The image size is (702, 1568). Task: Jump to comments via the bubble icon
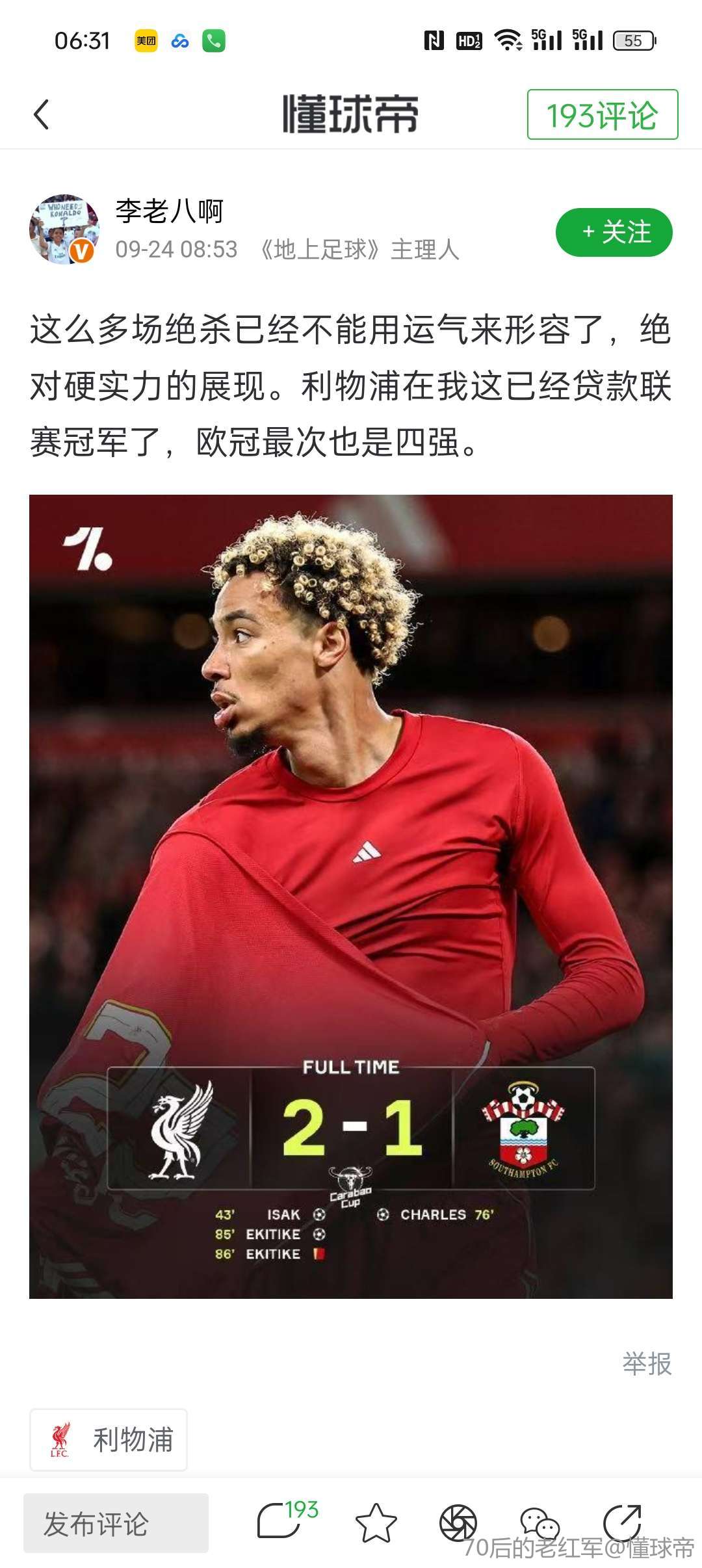click(x=279, y=1522)
